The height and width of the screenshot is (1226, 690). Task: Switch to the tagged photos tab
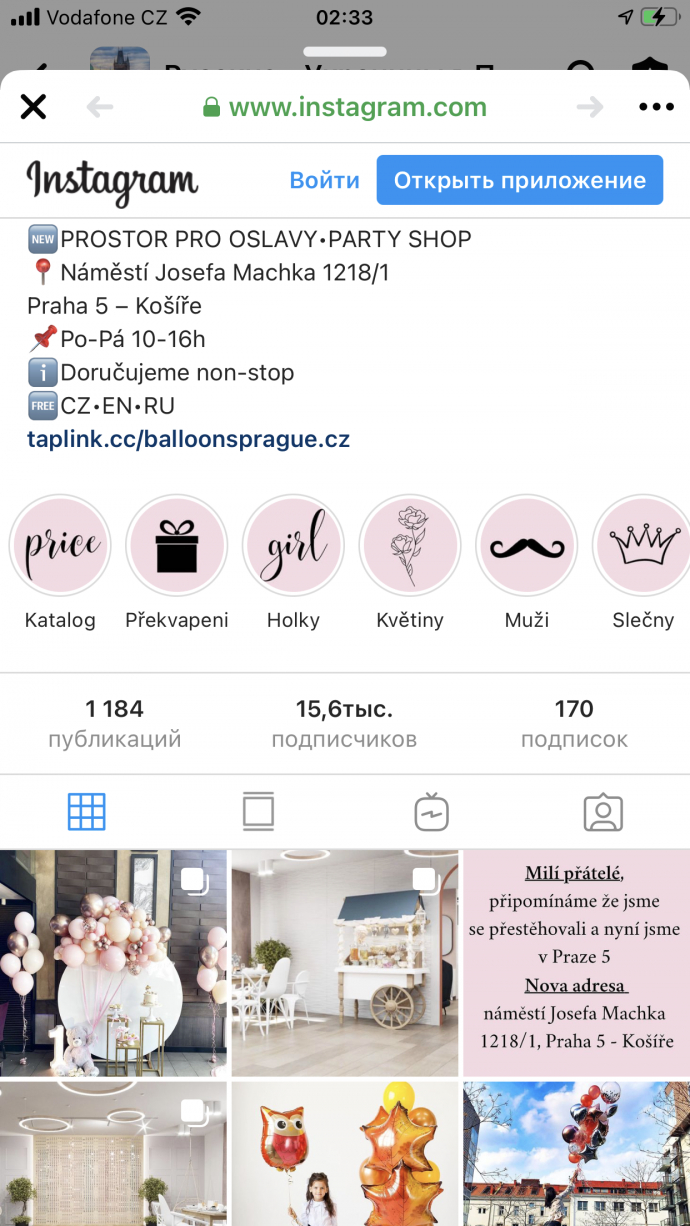tap(603, 812)
